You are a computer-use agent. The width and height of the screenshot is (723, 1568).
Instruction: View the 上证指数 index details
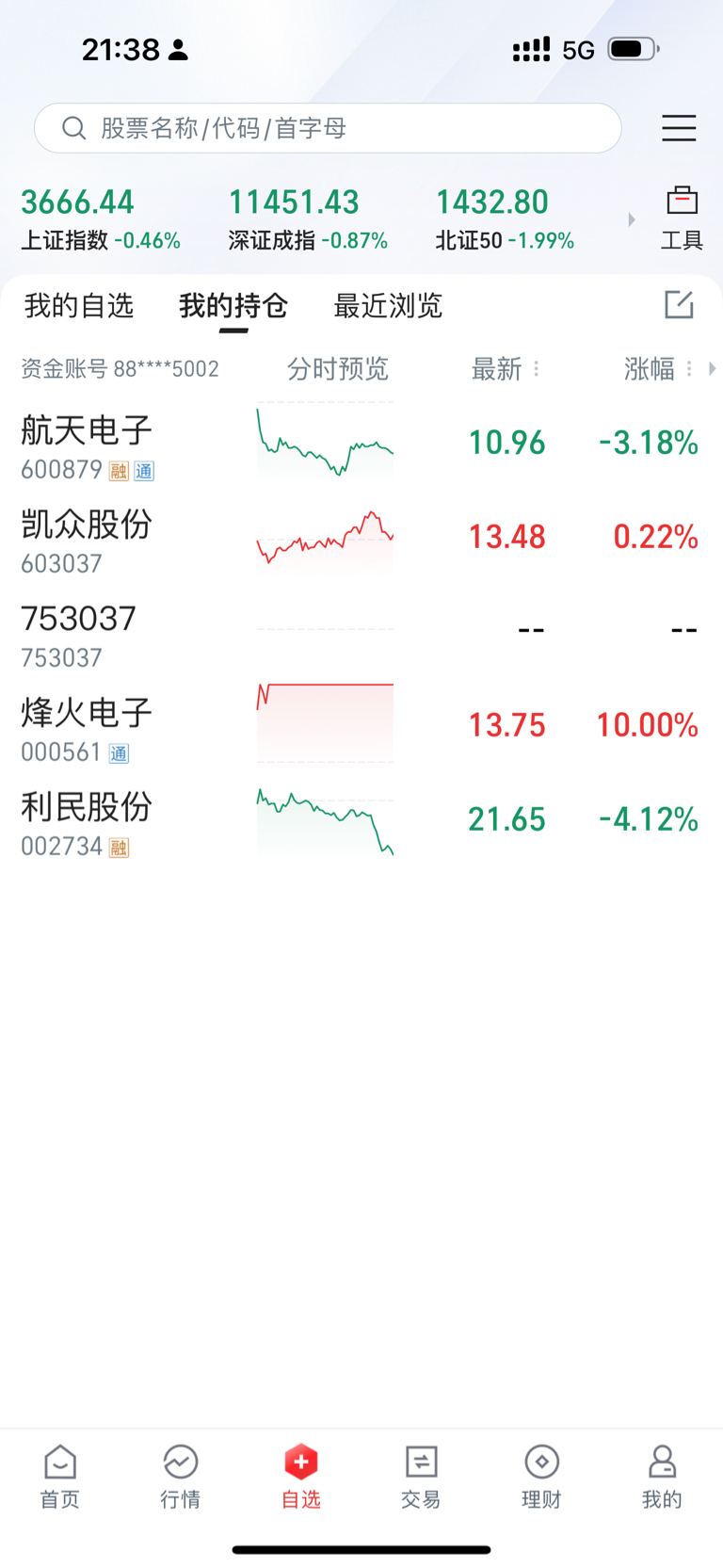101,218
